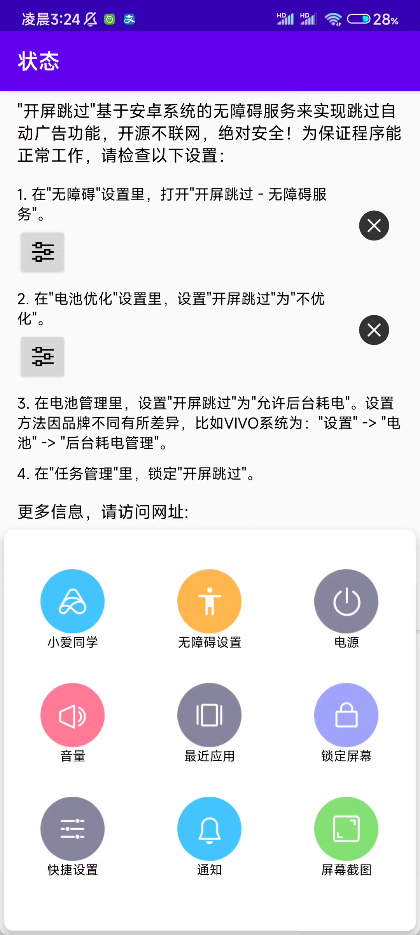This screenshot has width=420, height=935.
Task: Launch 小爱同学 assistant
Action: pyautogui.click(x=72, y=608)
